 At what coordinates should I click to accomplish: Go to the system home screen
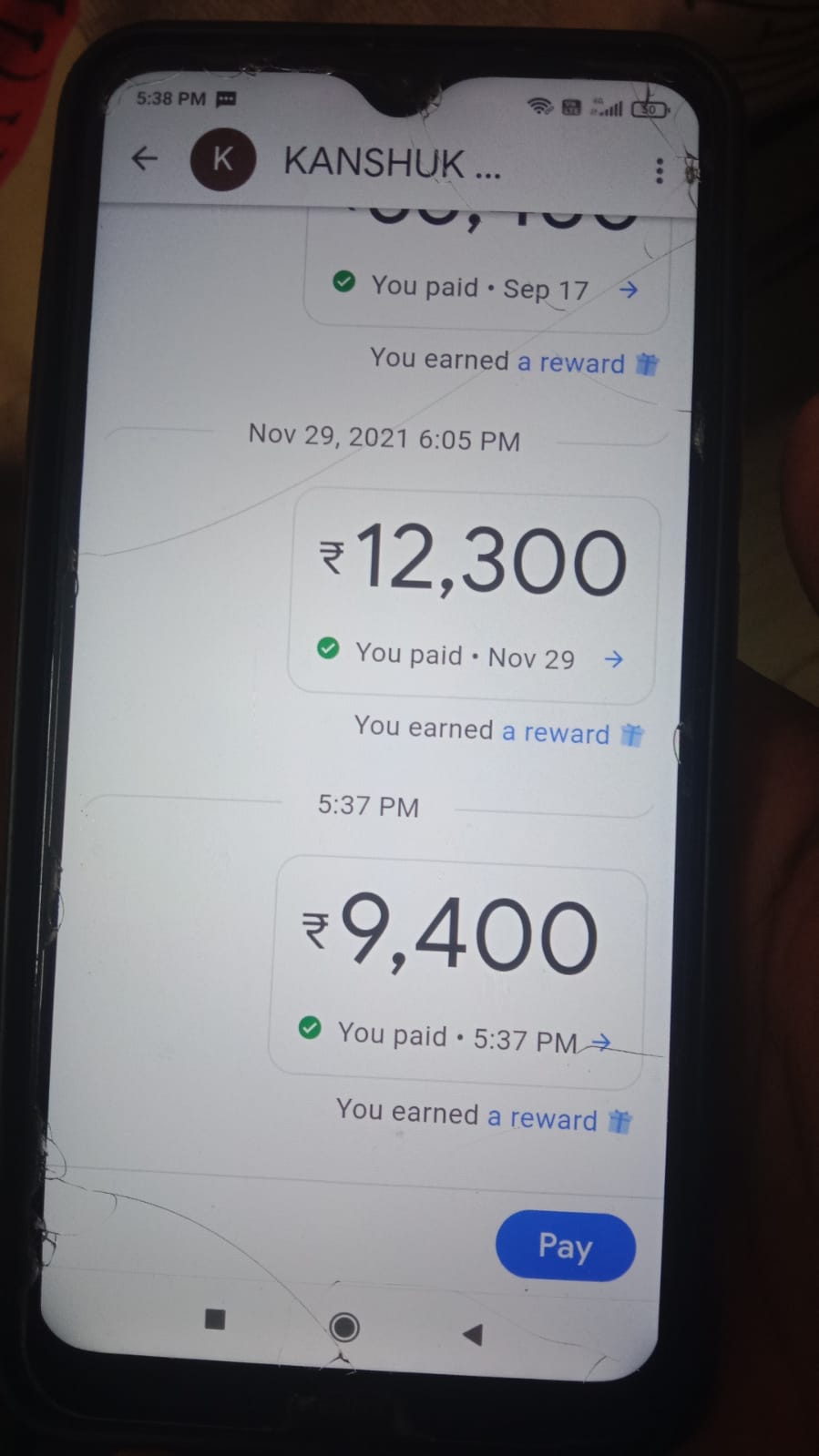pyautogui.click(x=344, y=1326)
